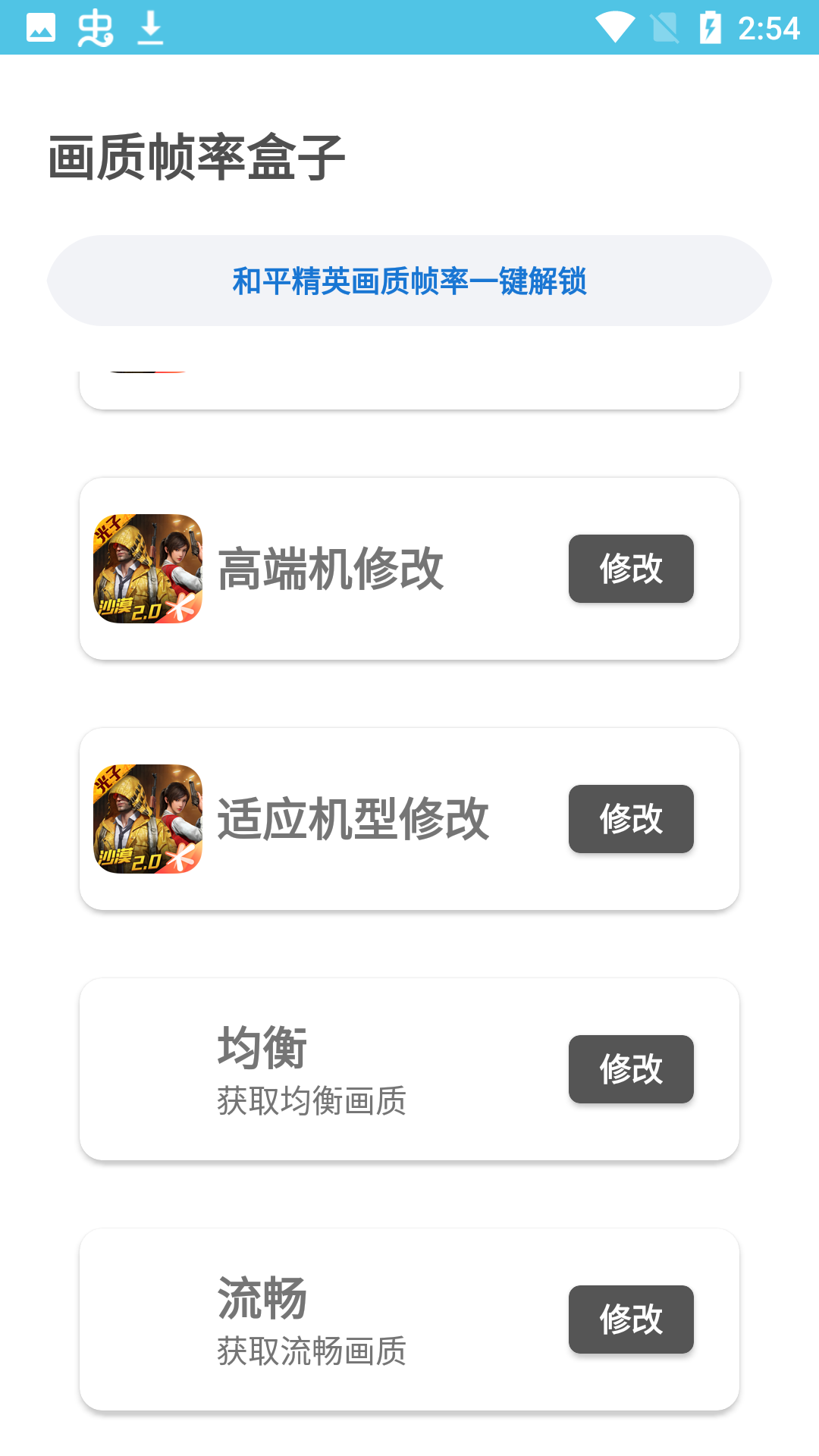Select the 均衡 quality option card
Screen dimensions: 819x1456
click(x=409, y=1069)
